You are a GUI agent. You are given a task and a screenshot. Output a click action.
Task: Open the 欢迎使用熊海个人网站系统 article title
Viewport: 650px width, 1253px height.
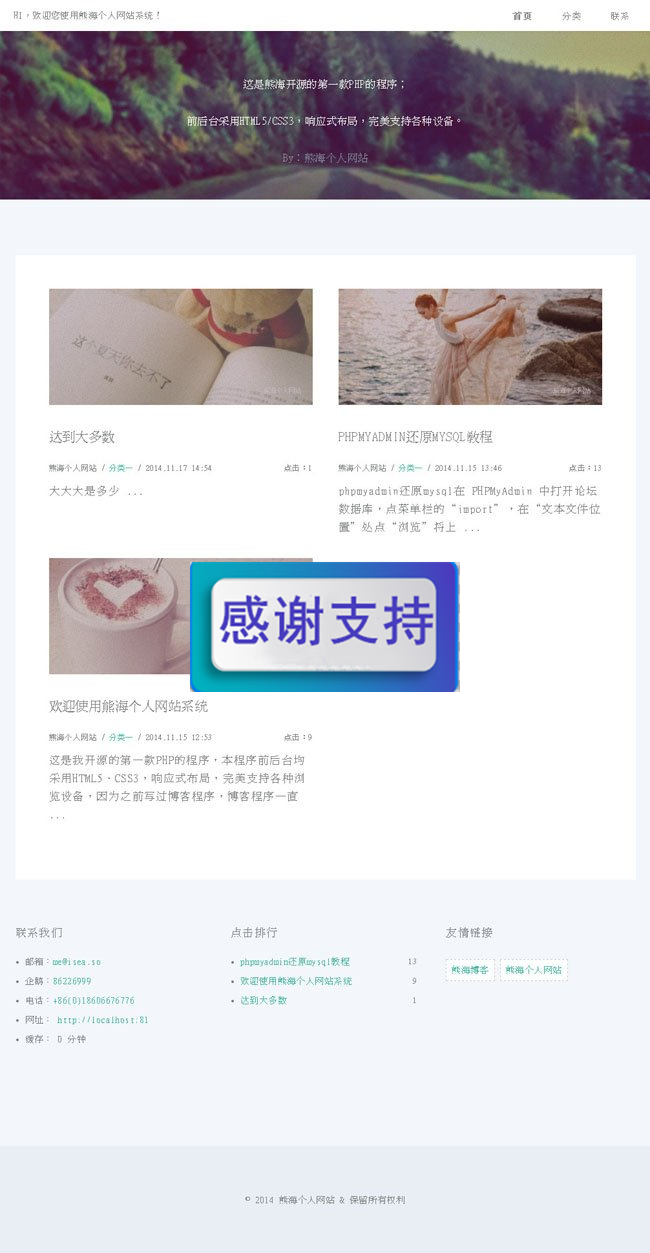coord(128,706)
